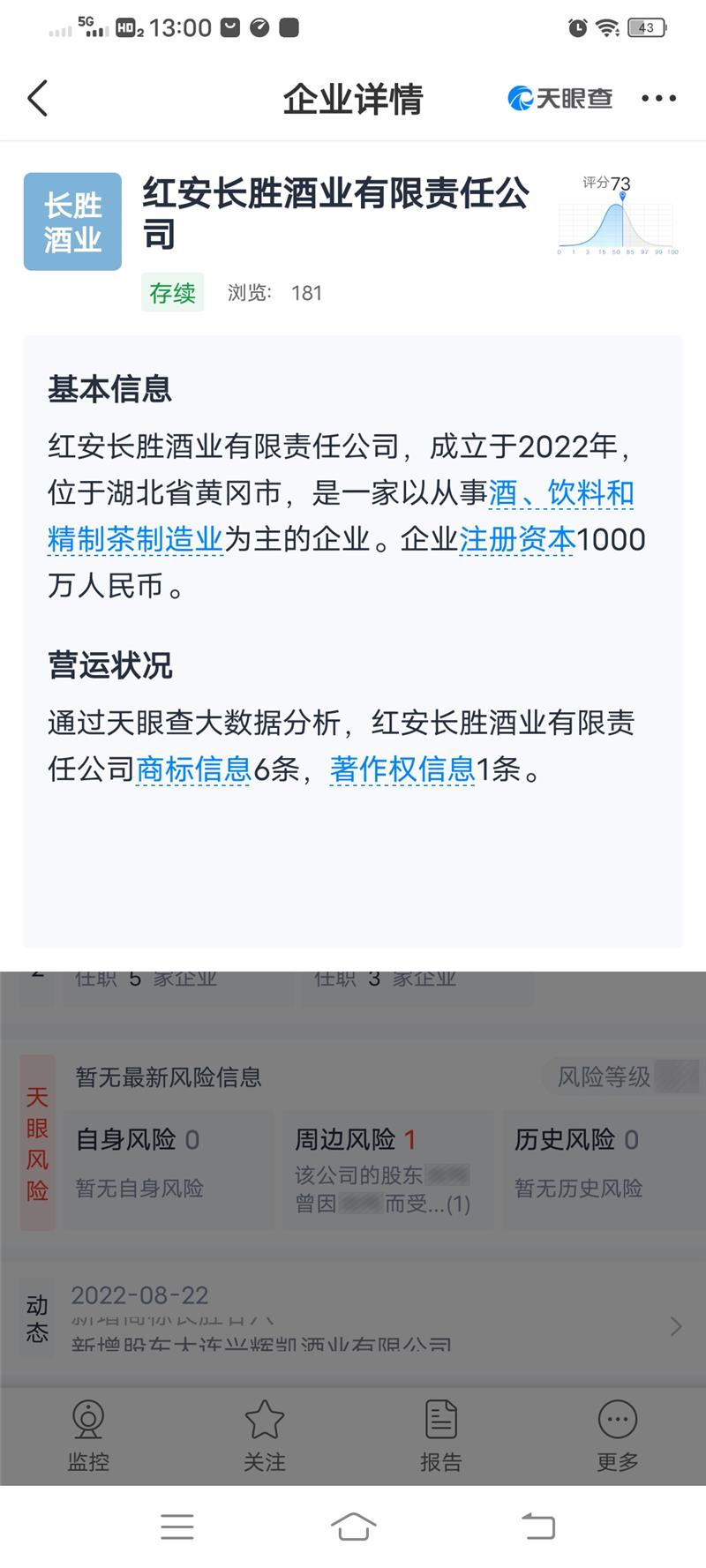View 商标信息 trademark details
This screenshot has height=1568, width=706.
click(193, 769)
